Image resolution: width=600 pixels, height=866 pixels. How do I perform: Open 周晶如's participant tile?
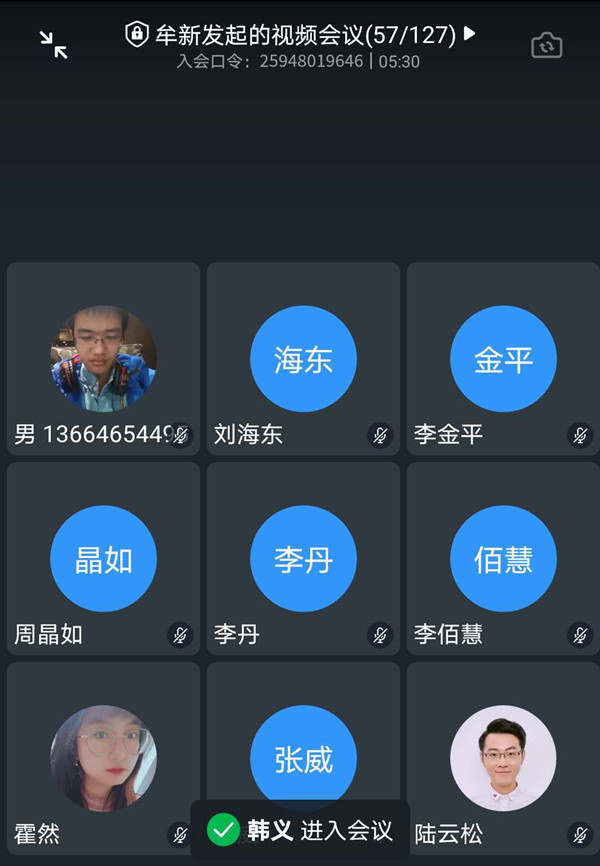(x=103, y=559)
